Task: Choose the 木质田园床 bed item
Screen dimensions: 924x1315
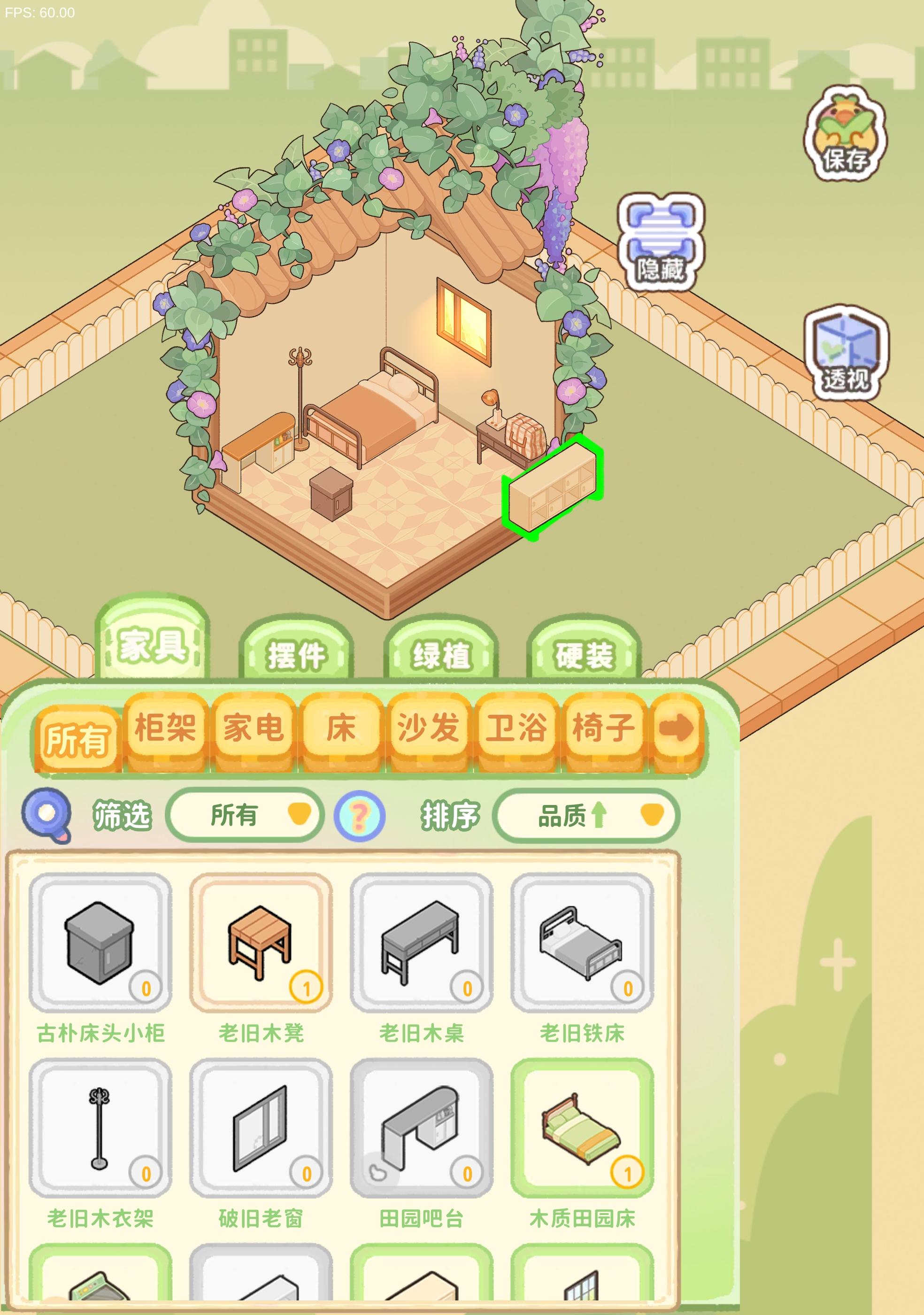Action: [x=582, y=1128]
